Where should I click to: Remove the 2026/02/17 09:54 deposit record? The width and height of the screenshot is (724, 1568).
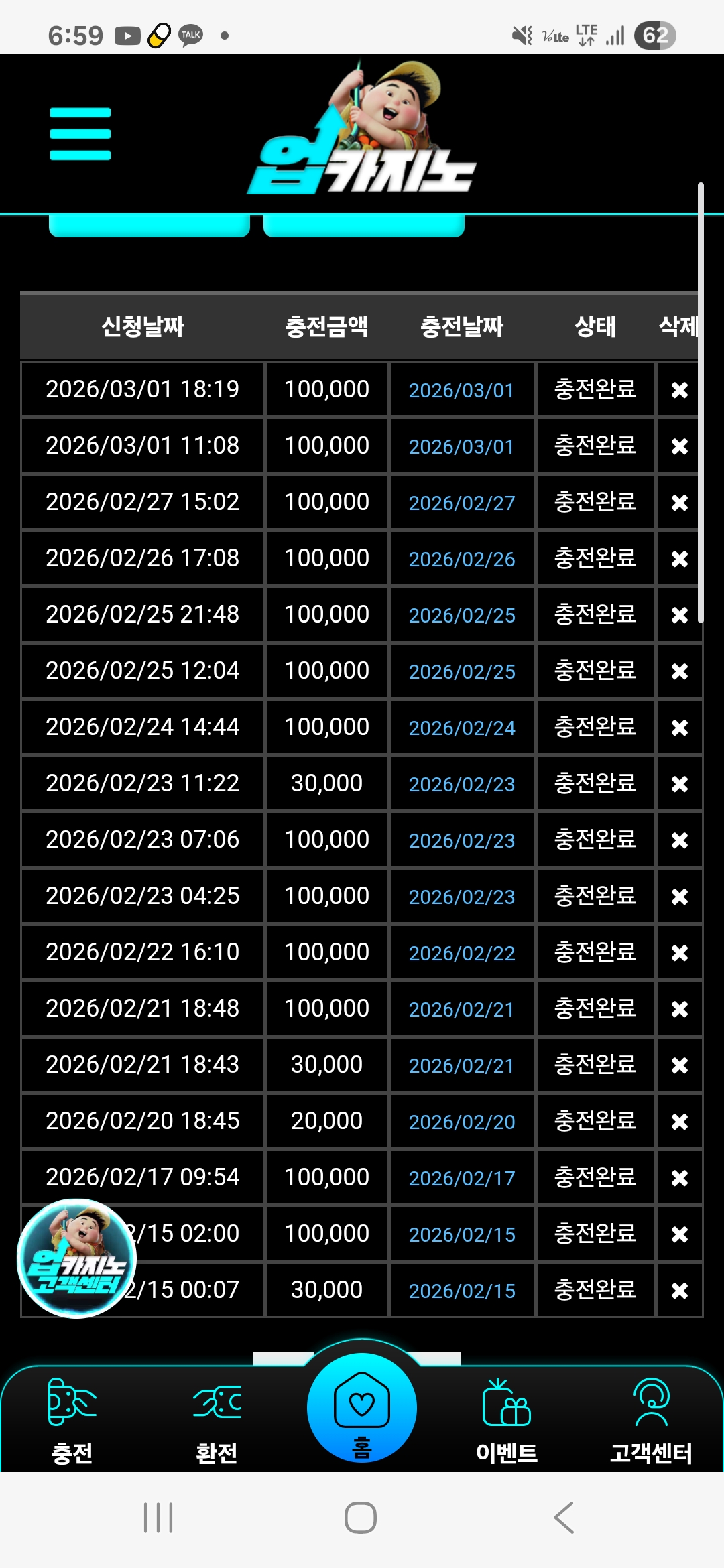tap(679, 1178)
